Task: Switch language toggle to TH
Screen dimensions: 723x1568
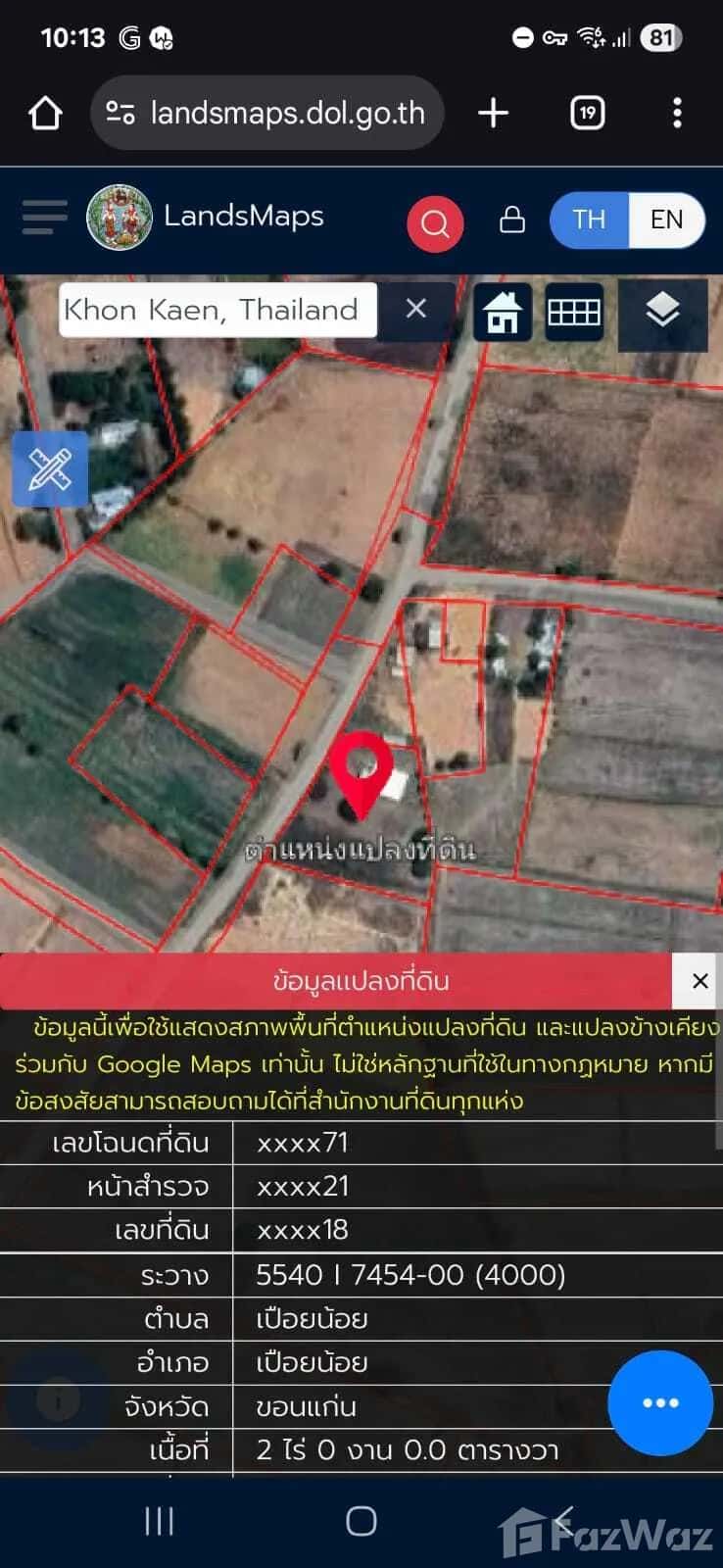Action: 589,220
